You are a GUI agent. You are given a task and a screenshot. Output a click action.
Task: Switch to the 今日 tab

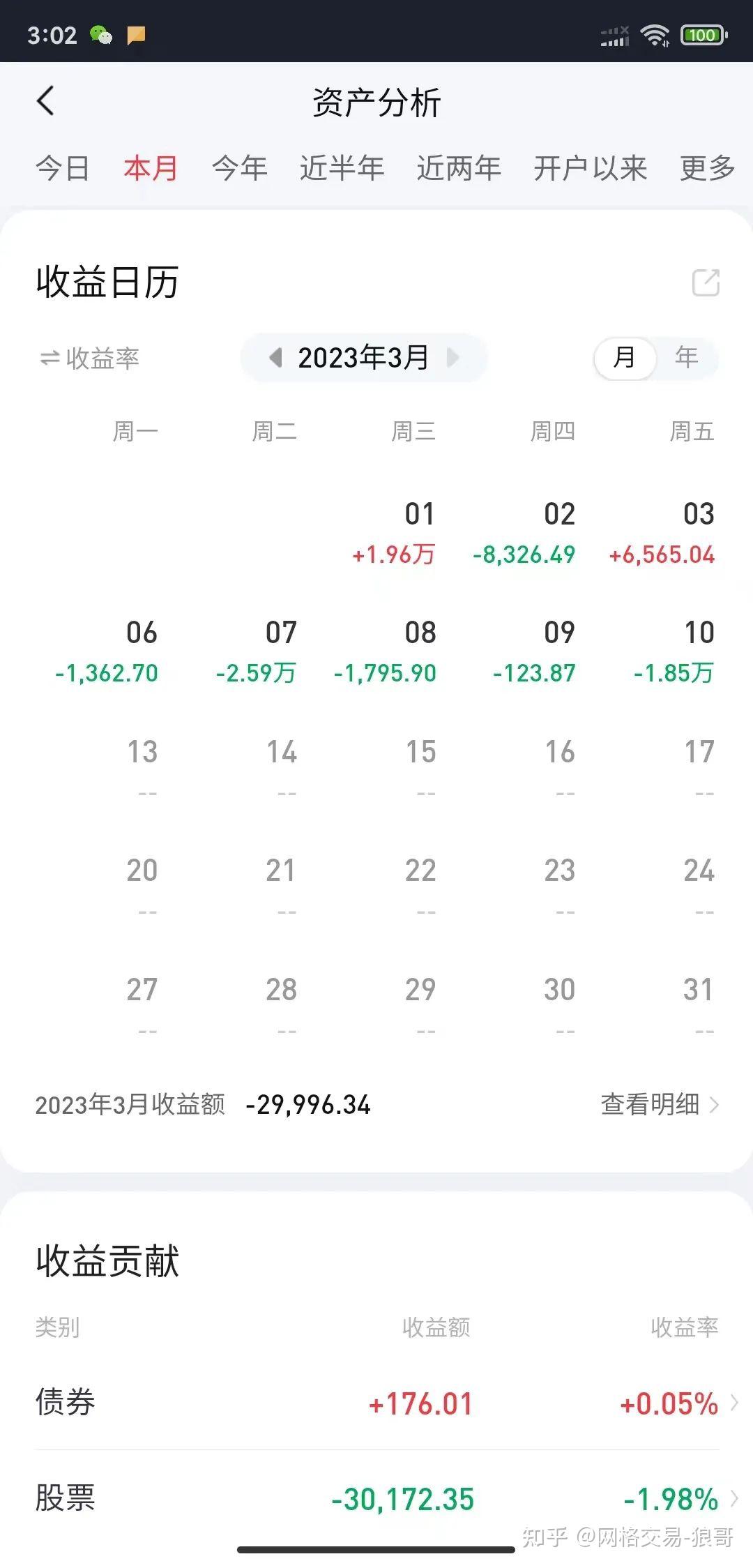(x=63, y=168)
